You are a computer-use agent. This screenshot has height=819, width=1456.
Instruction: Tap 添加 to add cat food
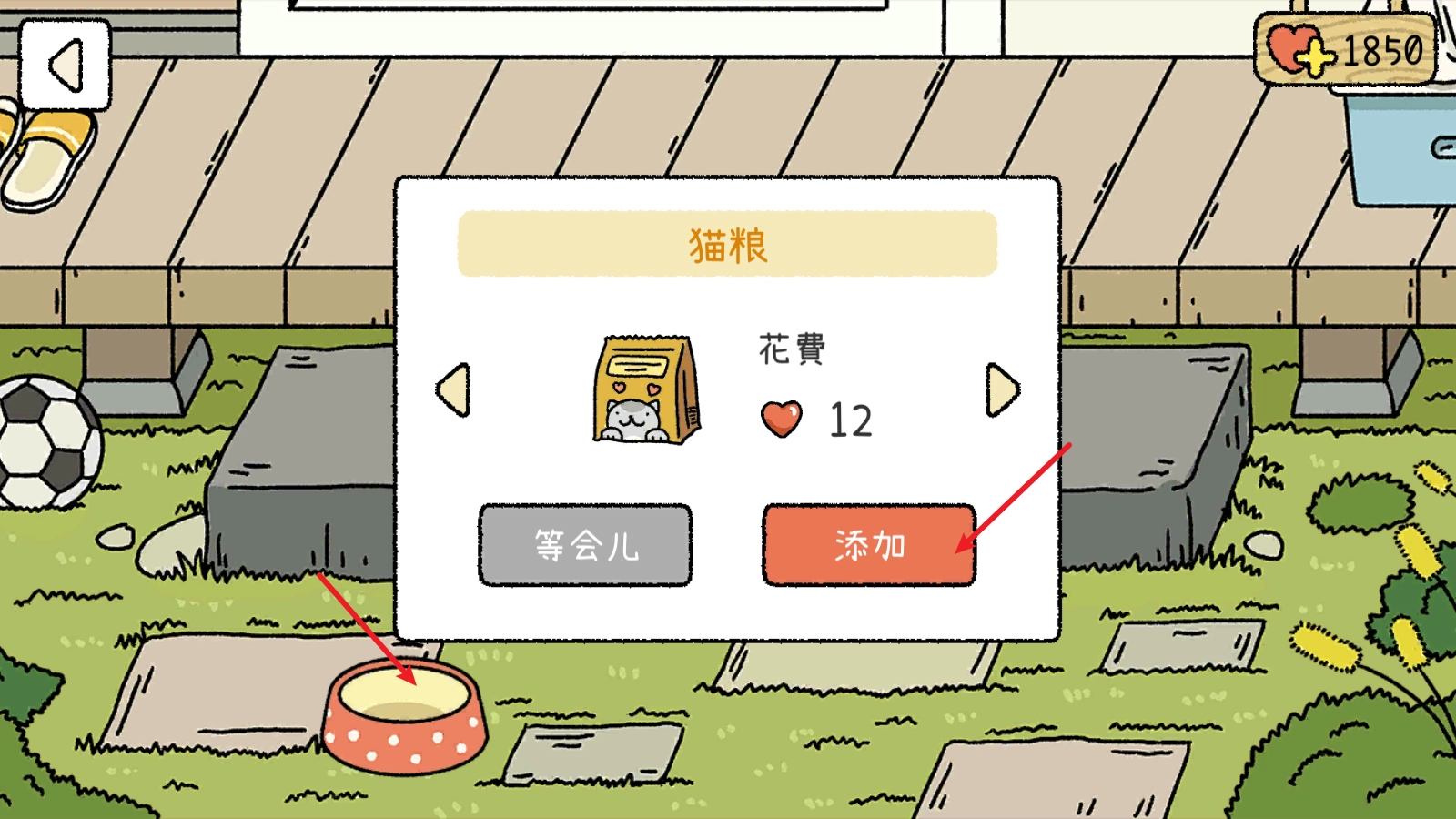coord(869,545)
